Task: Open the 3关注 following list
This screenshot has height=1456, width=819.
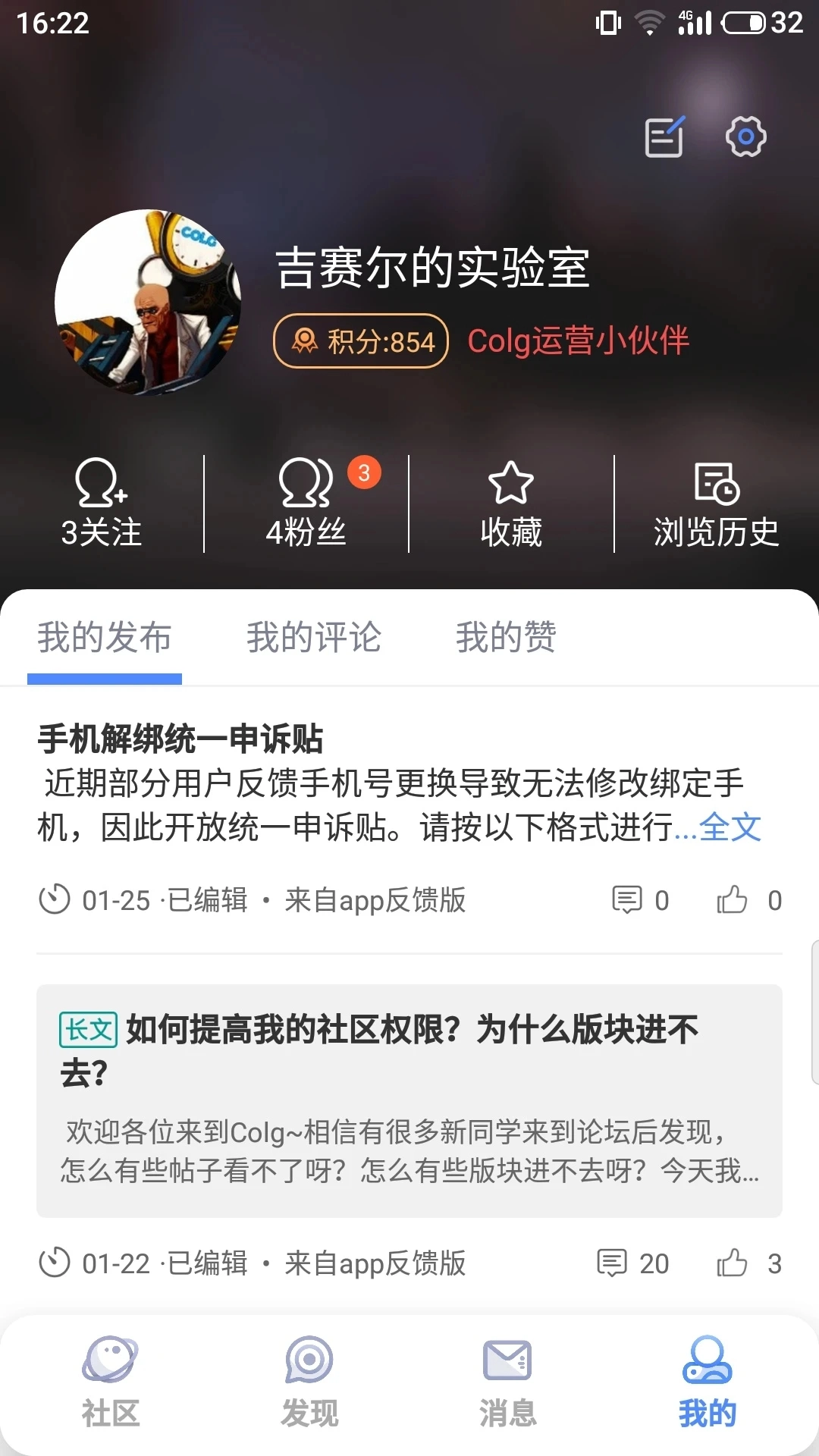Action: 102,504
